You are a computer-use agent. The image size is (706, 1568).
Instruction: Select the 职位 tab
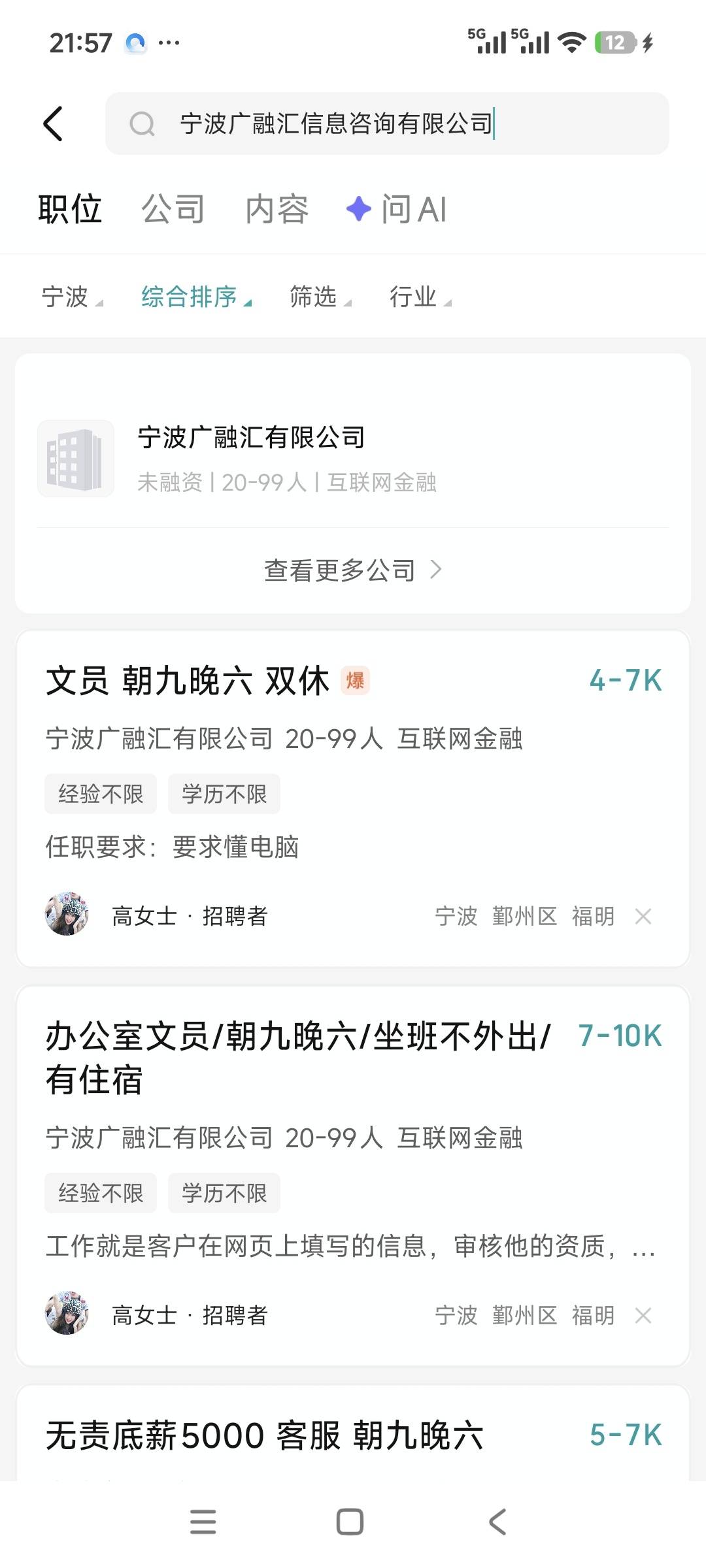[70, 209]
